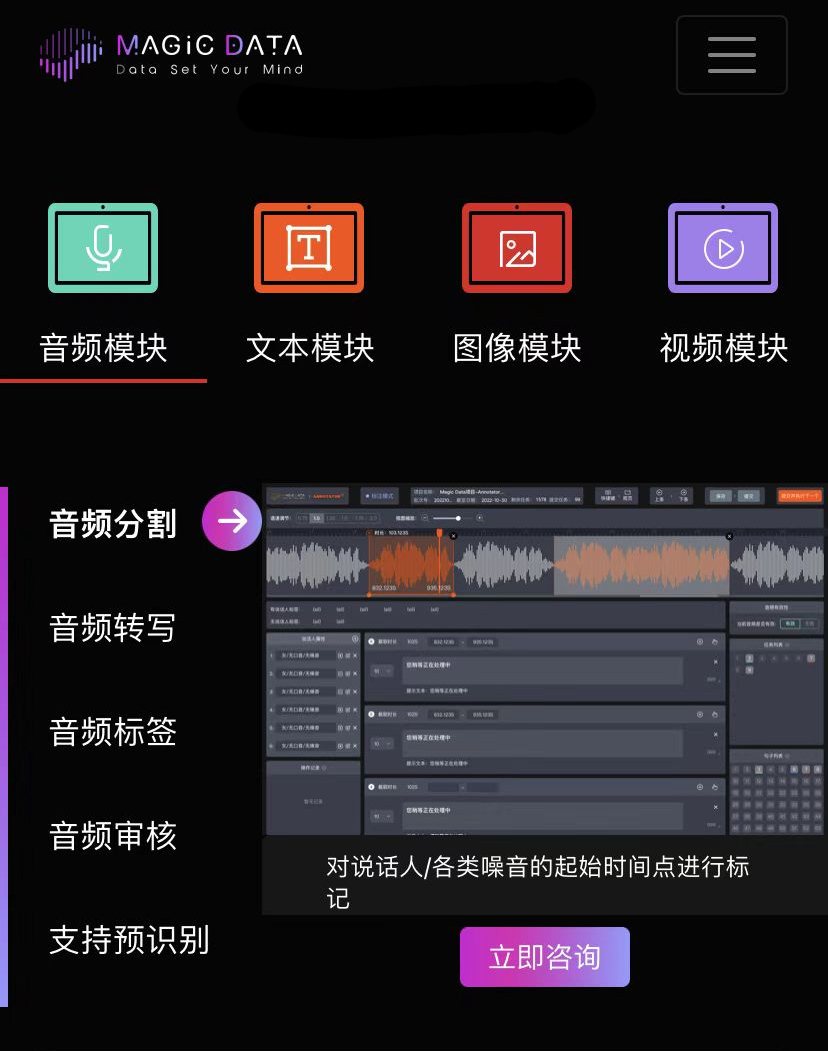Show the 支持预识别 feature
The width and height of the screenshot is (828, 1051).
pos(129,940)
